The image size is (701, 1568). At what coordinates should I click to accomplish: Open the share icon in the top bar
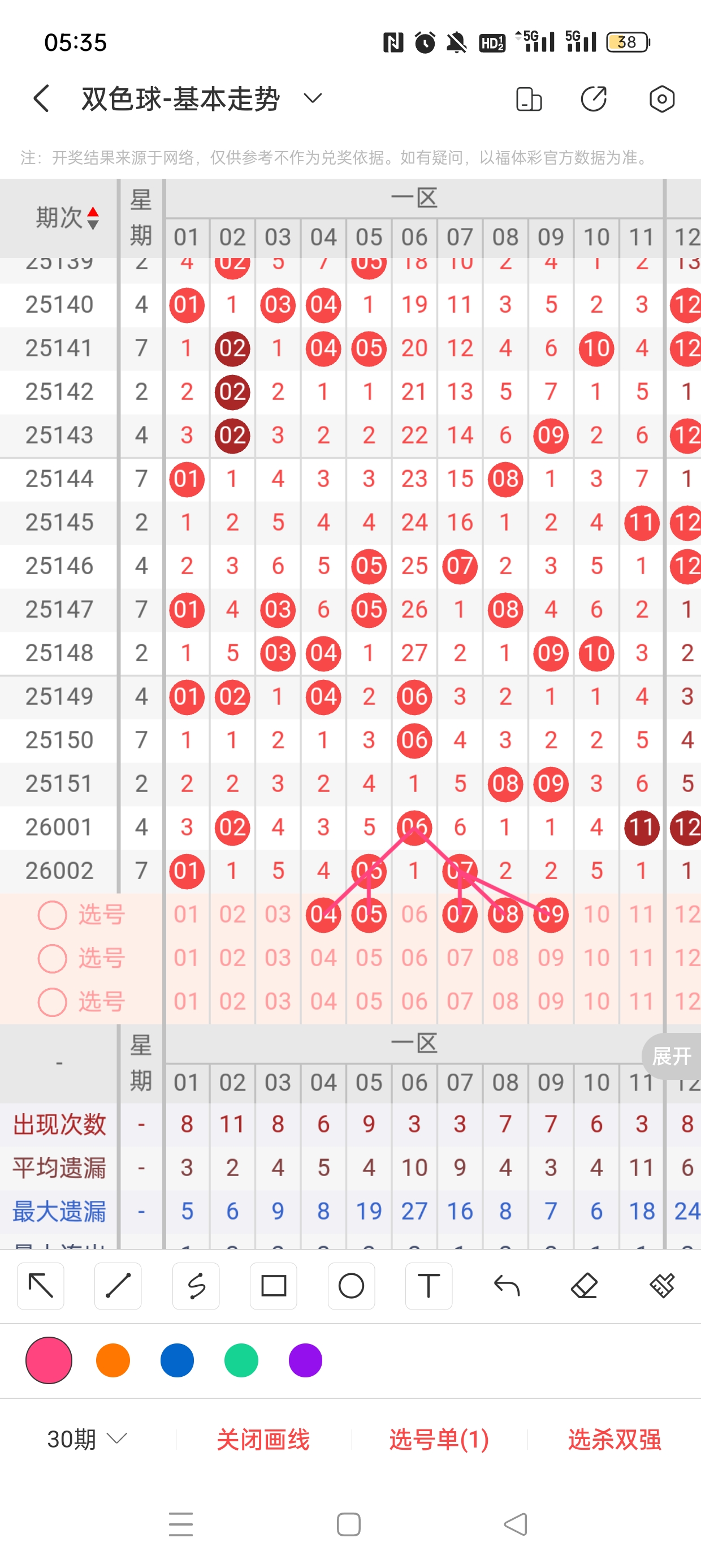point(593,98)
